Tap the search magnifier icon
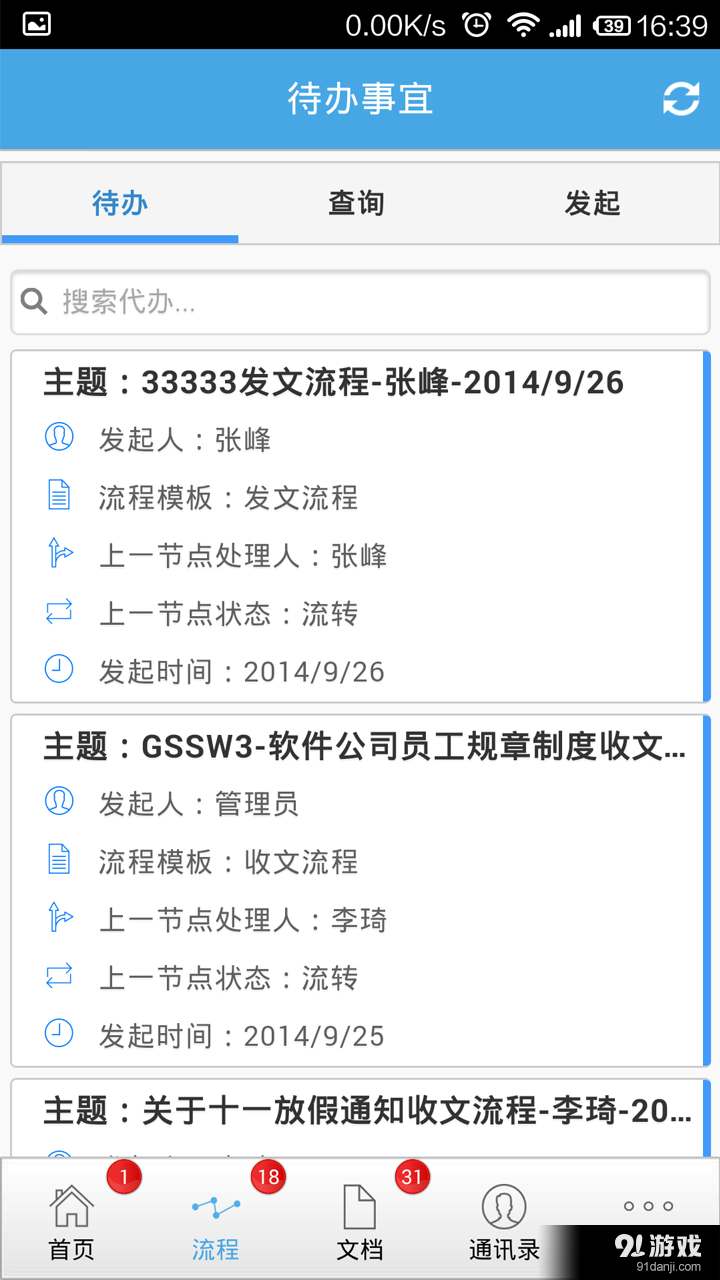The height and width of the screenshot is (1280, 720). (x=34, y=302)
